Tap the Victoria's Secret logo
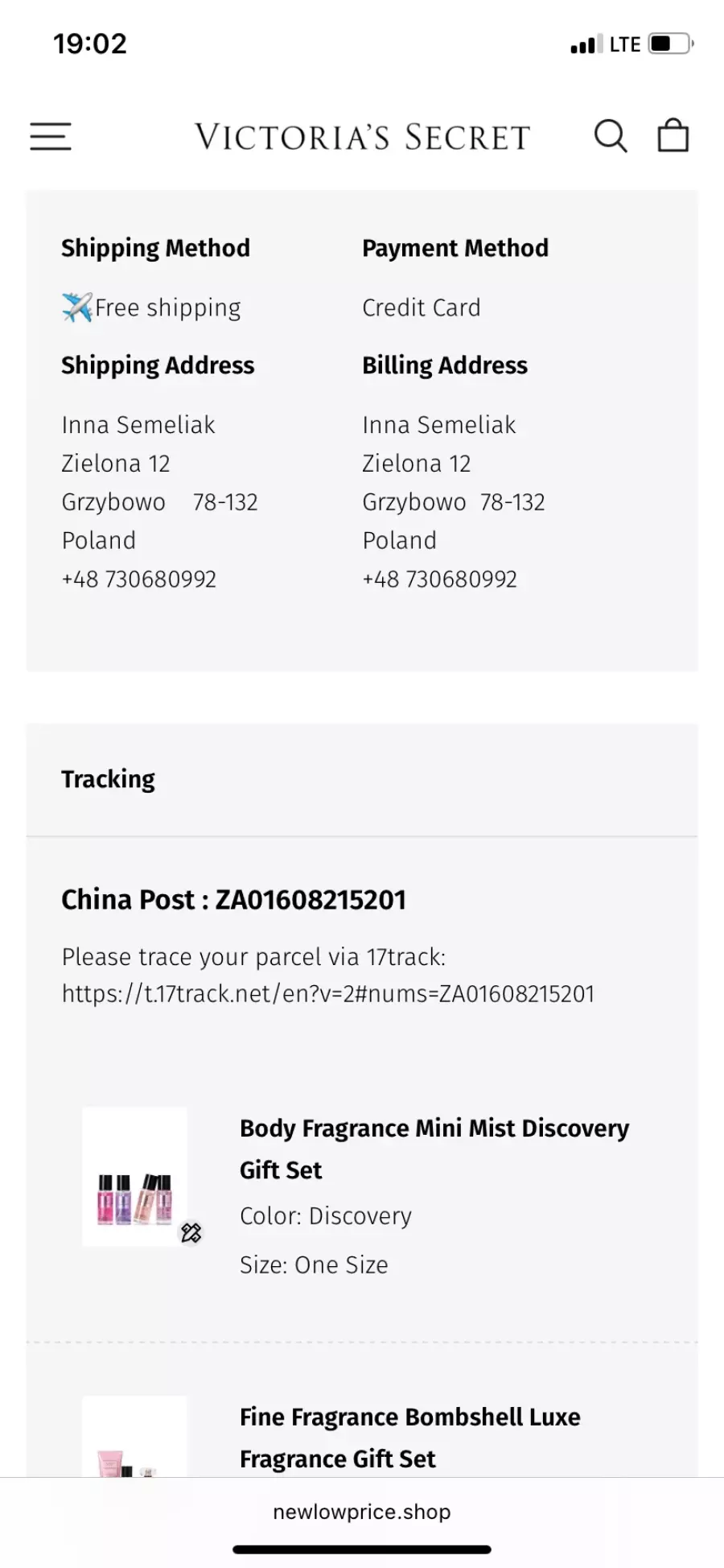724x1568 pixels. [362, 138]
